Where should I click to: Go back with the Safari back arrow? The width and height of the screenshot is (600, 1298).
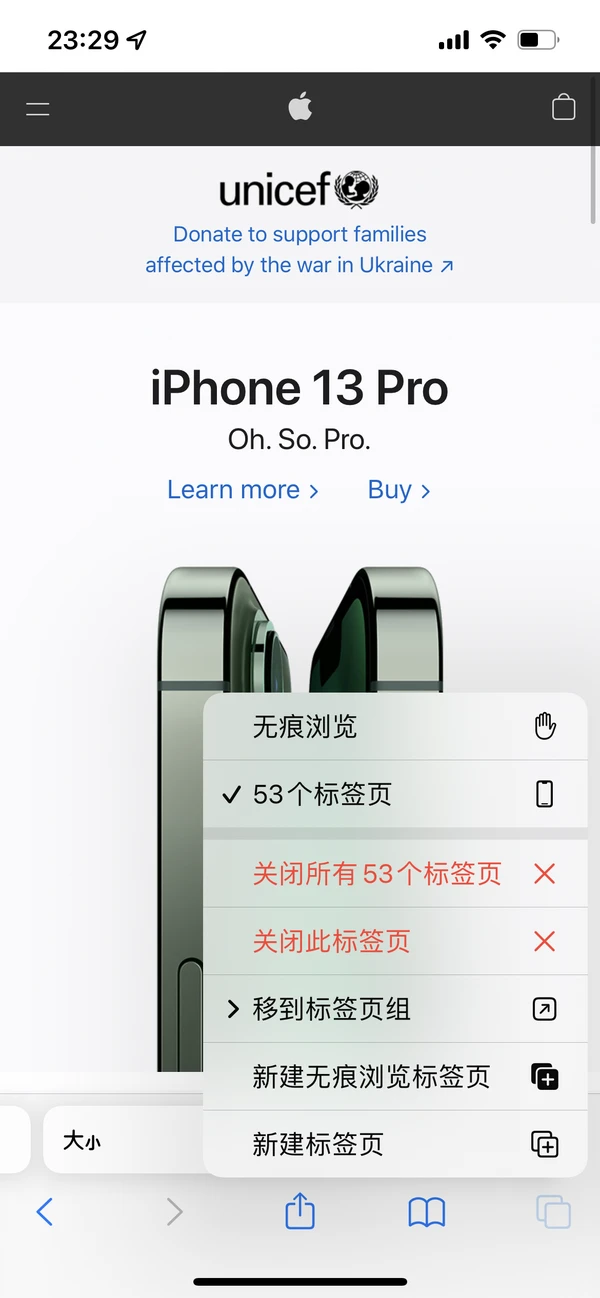(x=44, y=1212)
